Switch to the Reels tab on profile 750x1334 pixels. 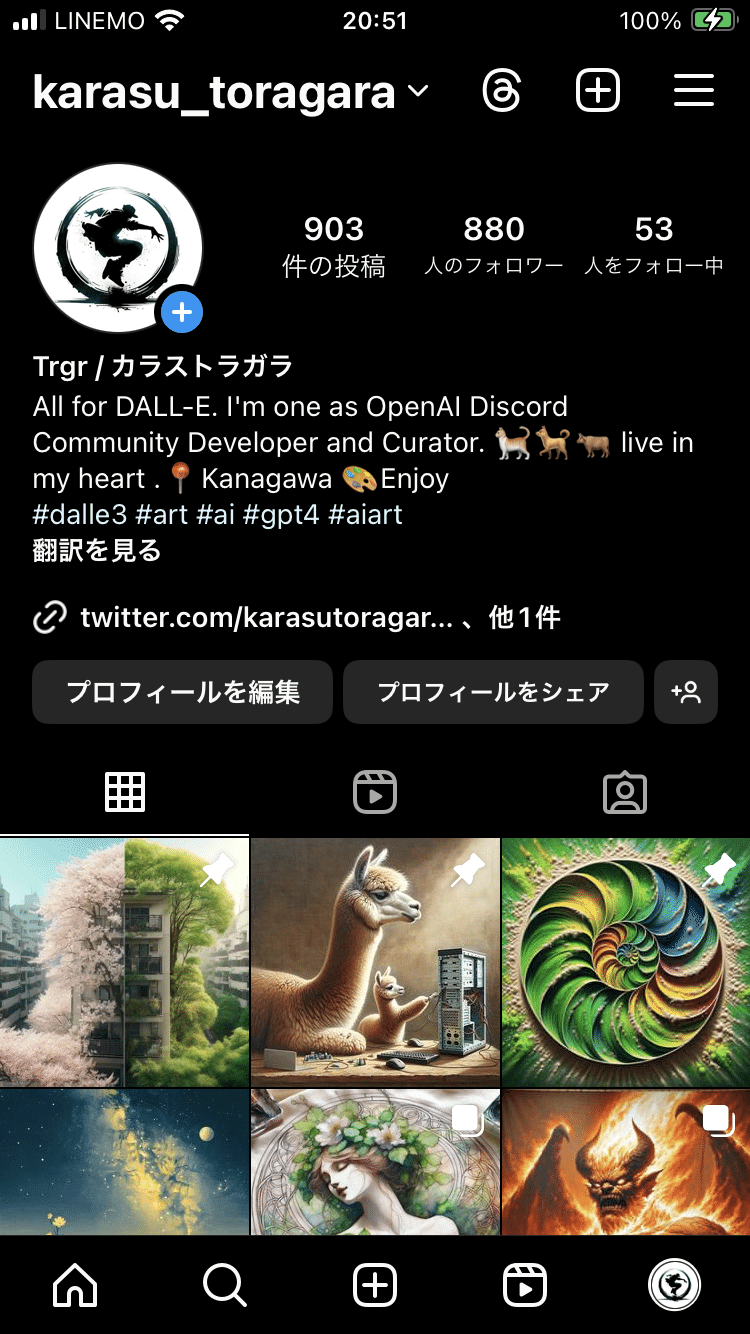coord(375,792)
